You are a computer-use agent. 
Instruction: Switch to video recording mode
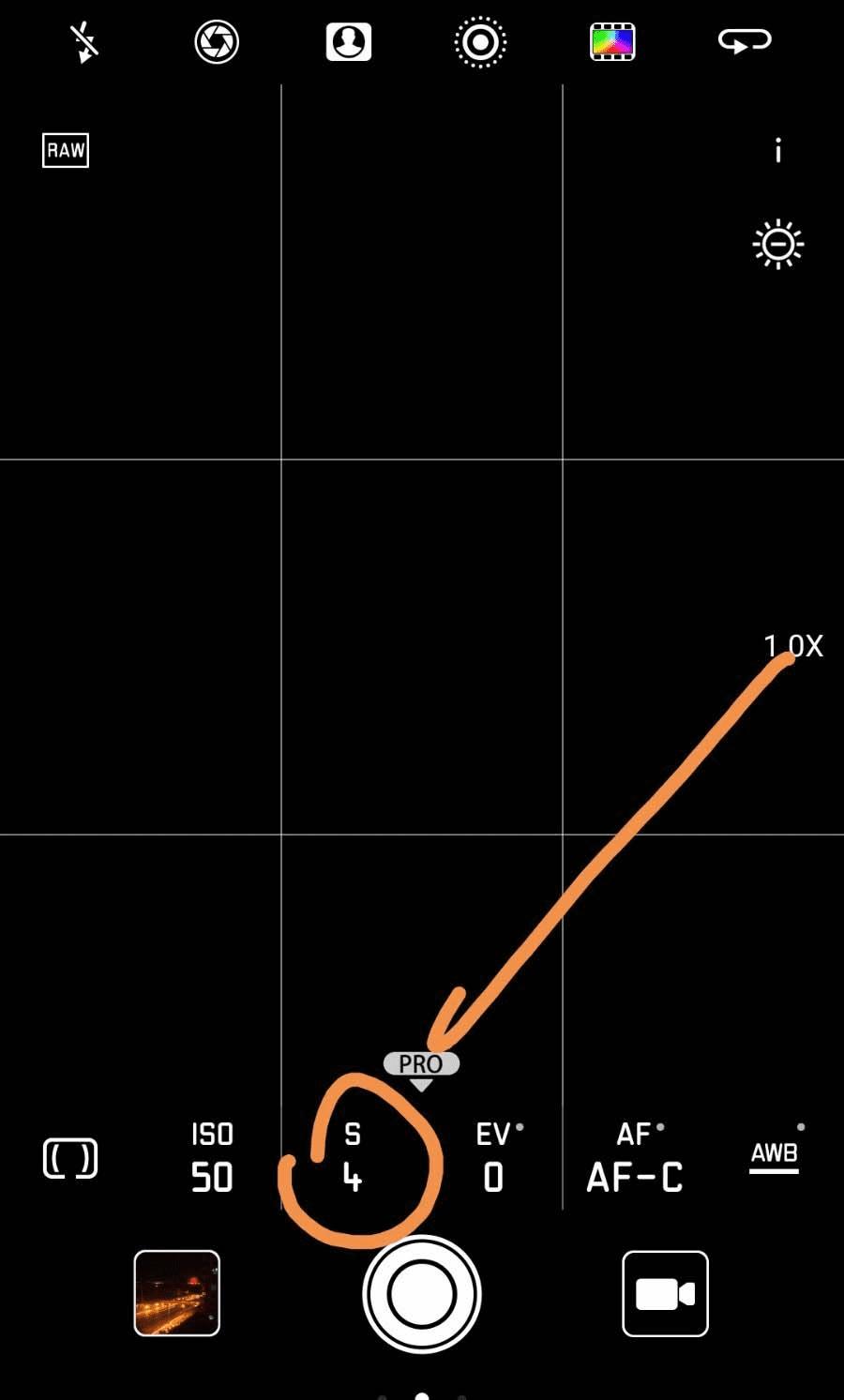(x=665, y=1294)
